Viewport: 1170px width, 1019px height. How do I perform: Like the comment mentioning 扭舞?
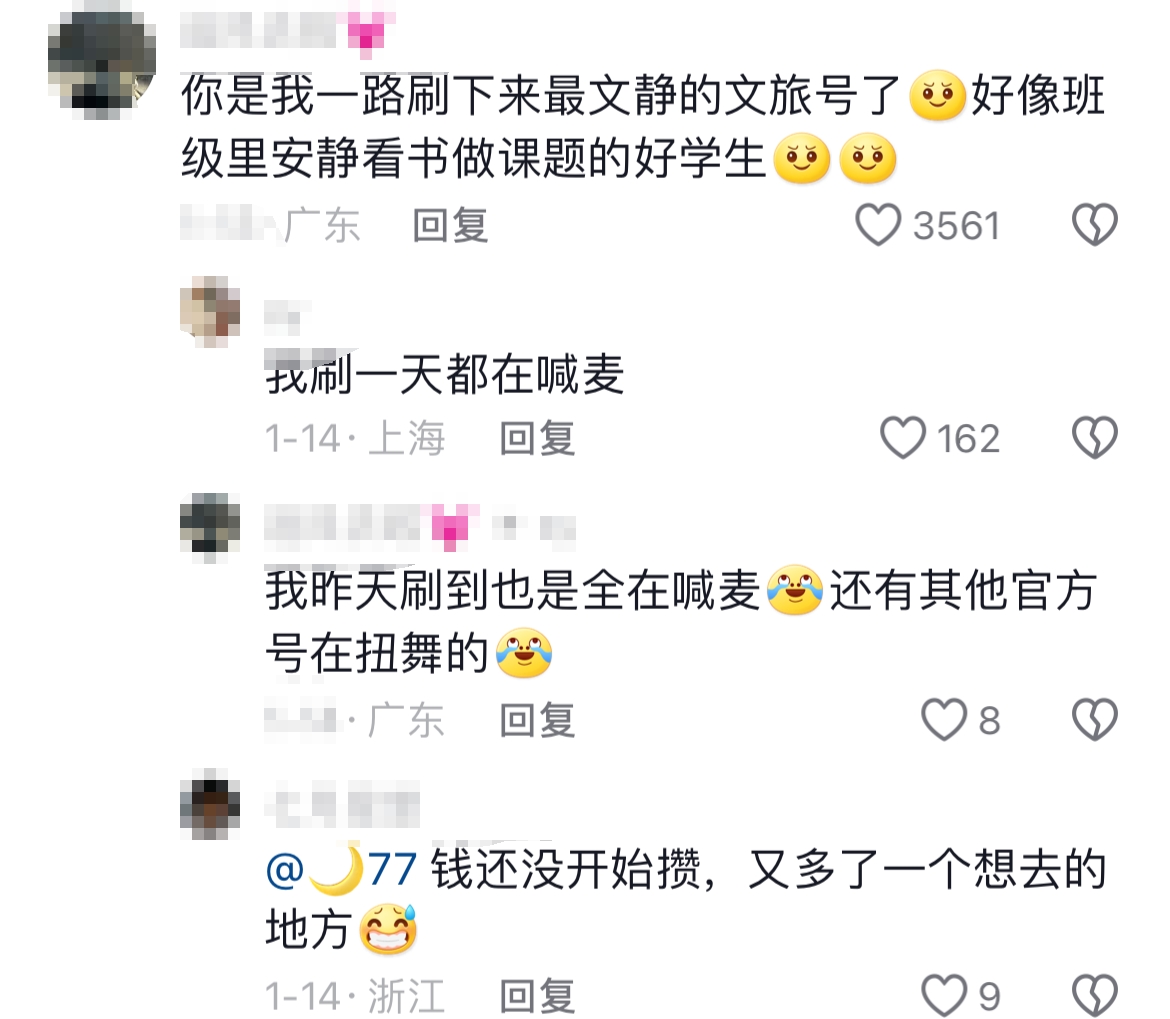click(x=944, y=719)
